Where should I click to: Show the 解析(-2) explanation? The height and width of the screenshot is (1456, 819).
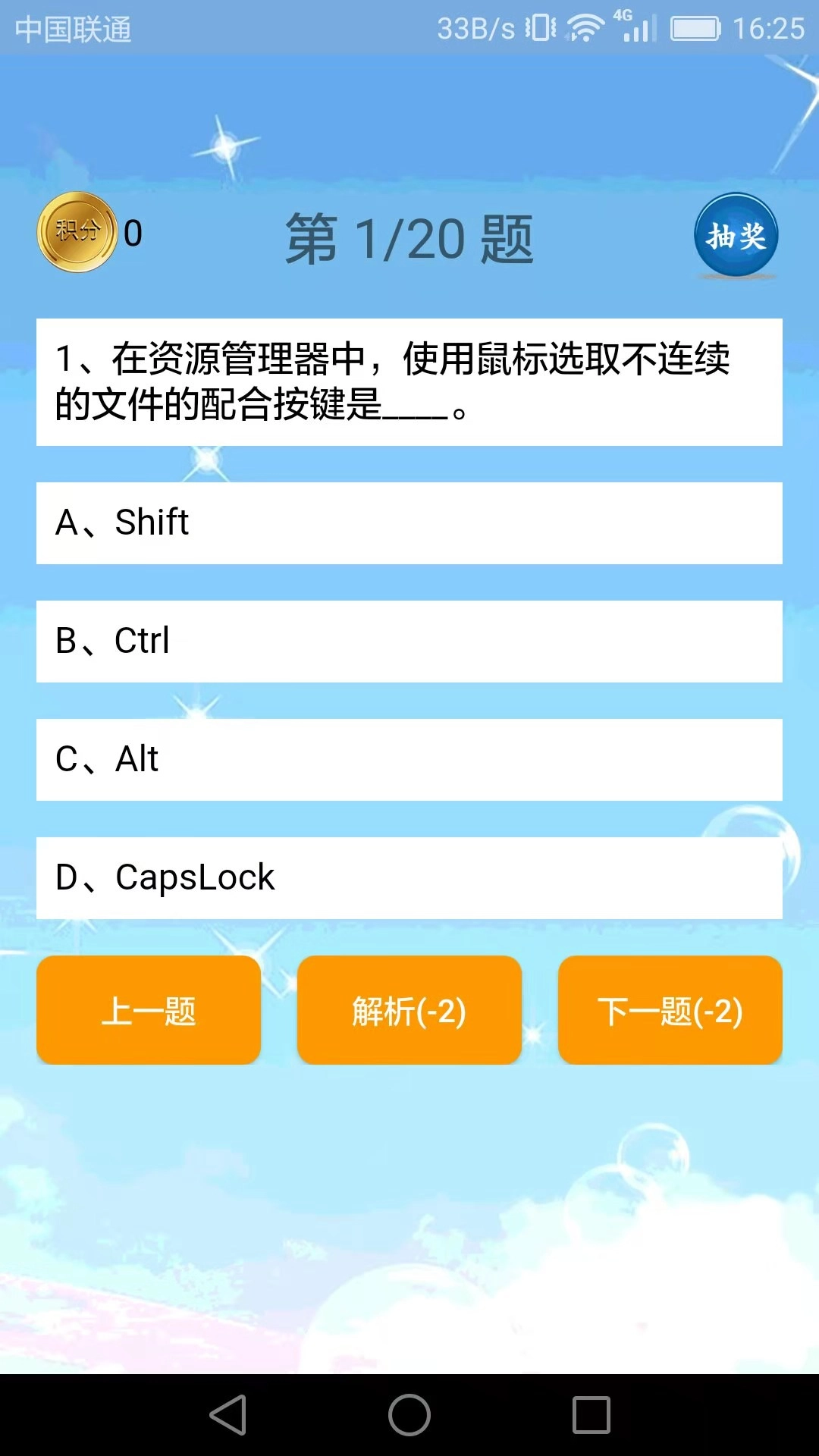pyautogui.click(x=409, y=1010)
